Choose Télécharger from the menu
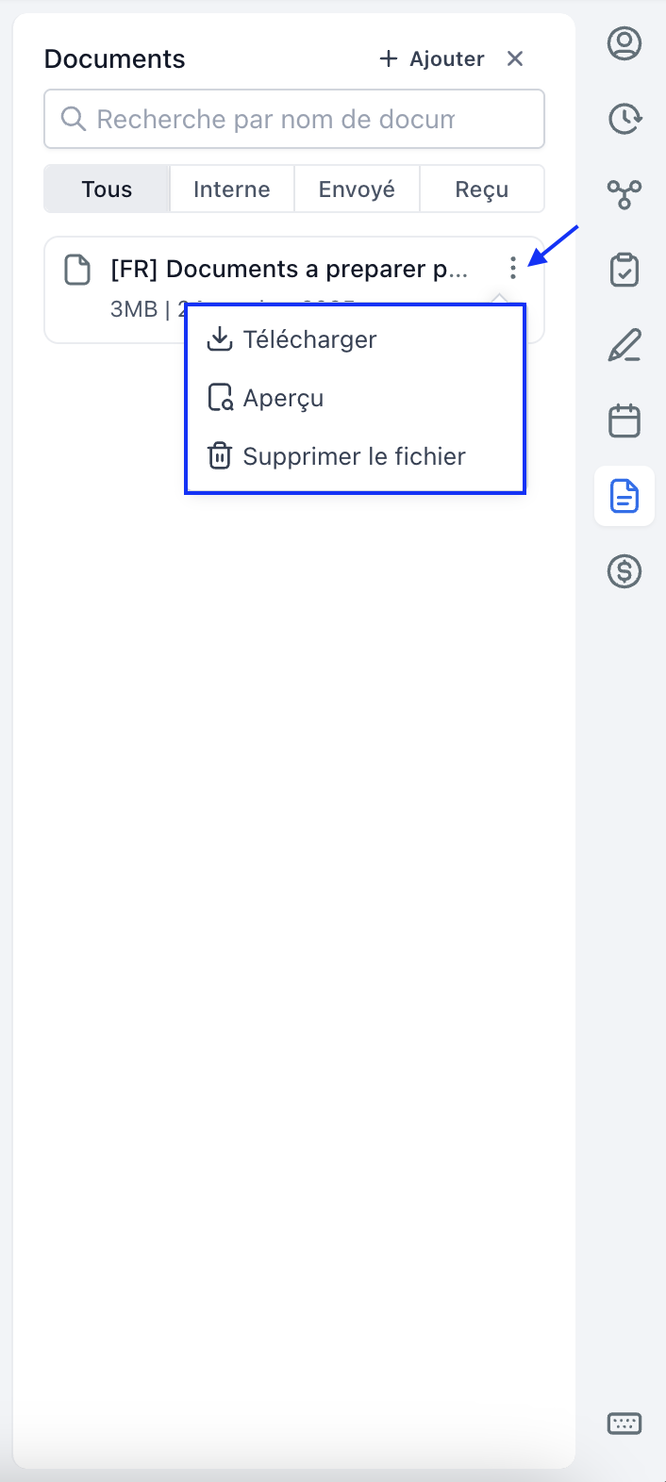Image resolution: width=666 pixels, height=1482 pixels. click(x=309, y=340)
